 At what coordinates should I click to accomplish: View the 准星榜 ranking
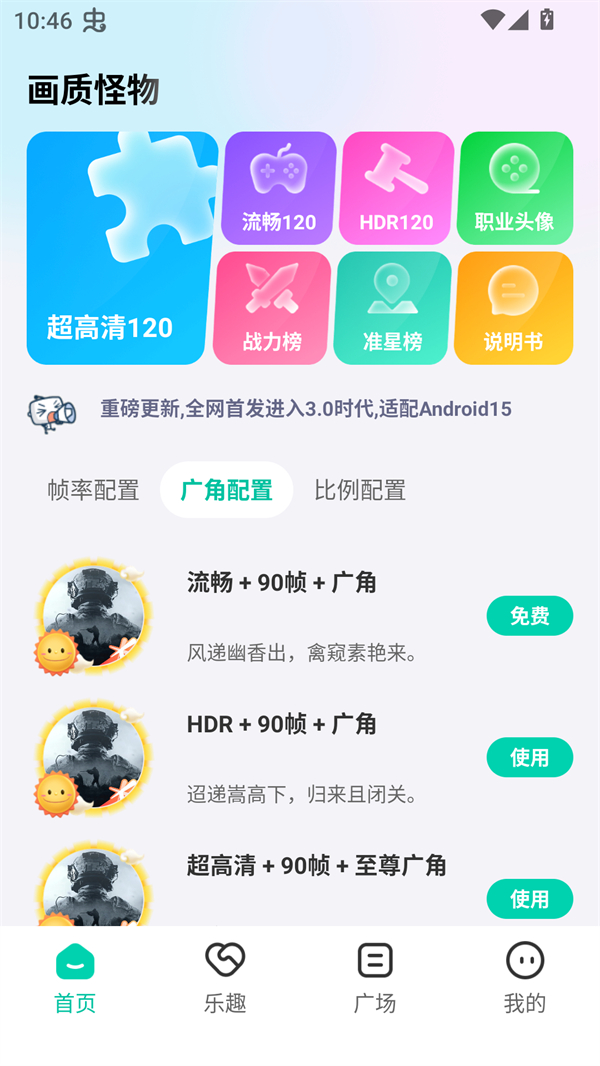point(392,308)
